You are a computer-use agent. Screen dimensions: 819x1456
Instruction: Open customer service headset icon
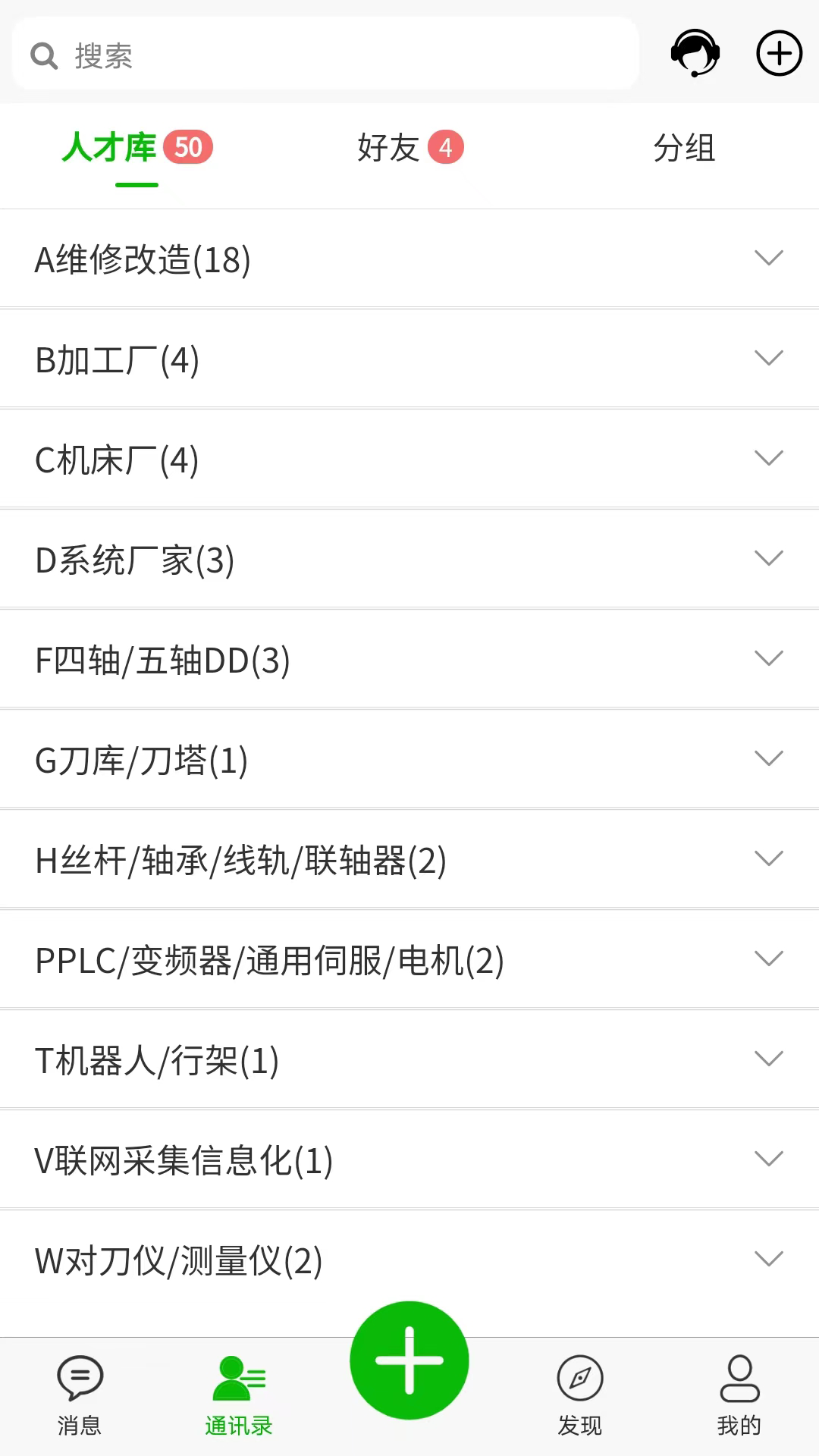pyautogui.click(x=695, y=53)
